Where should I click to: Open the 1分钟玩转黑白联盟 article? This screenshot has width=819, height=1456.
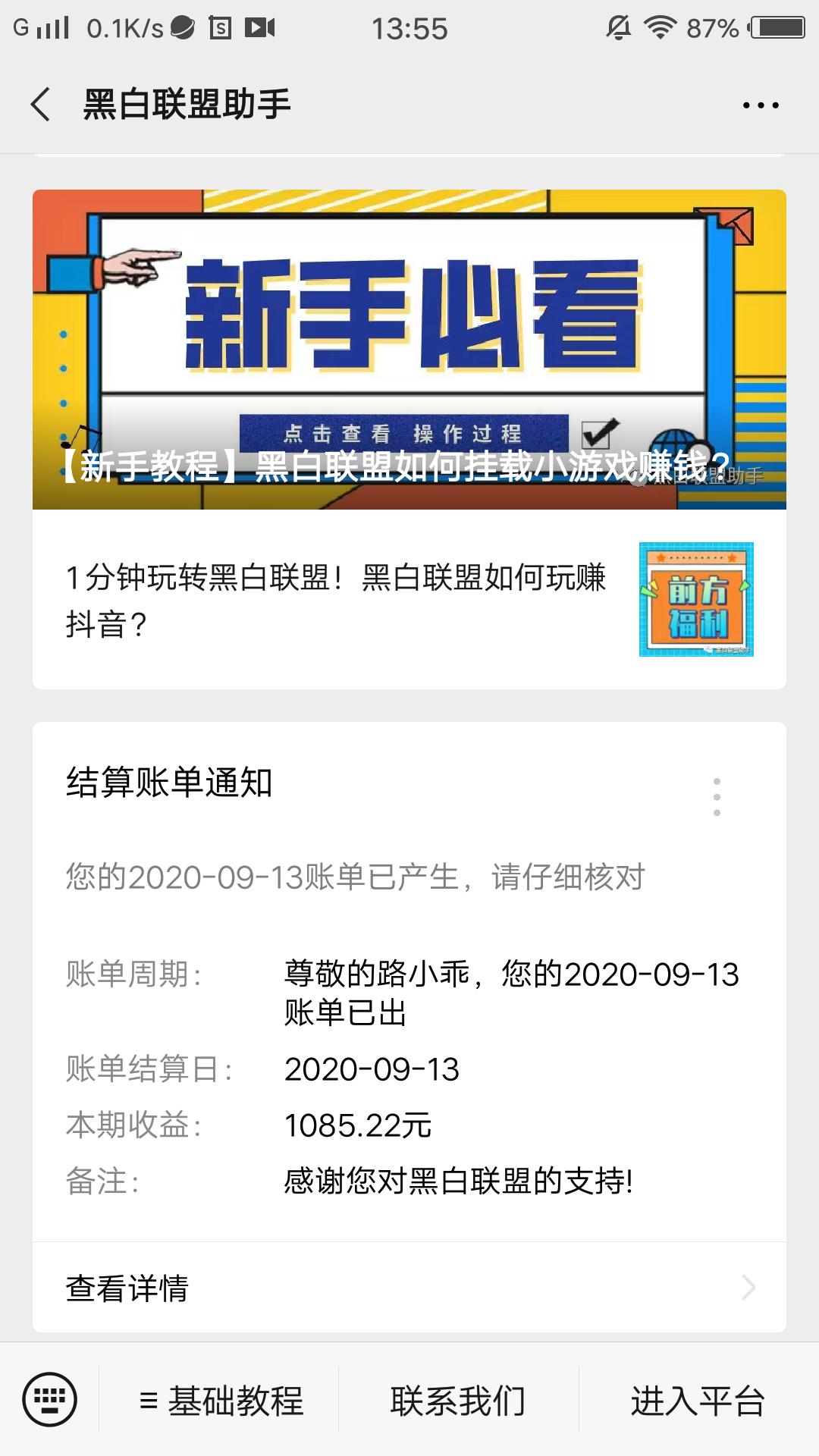coord(334,599)
